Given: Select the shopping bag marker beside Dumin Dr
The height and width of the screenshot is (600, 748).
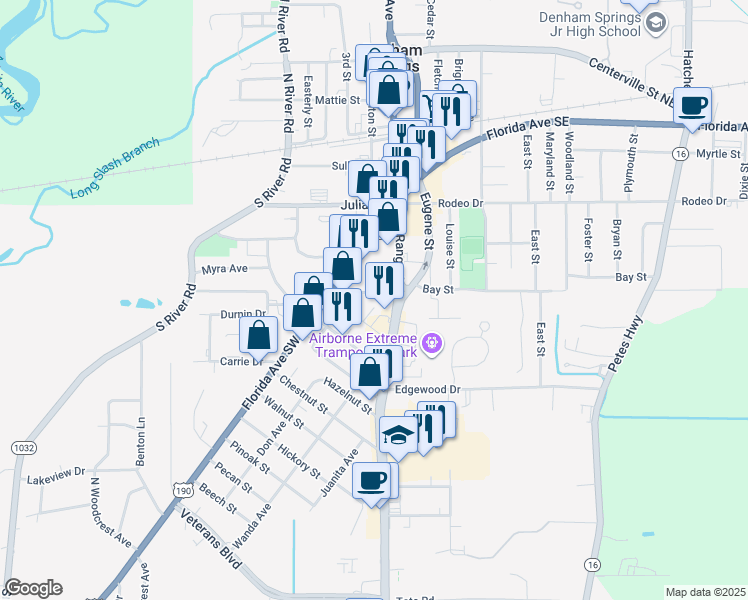Looking at the screenshot, I should (303, 314).
